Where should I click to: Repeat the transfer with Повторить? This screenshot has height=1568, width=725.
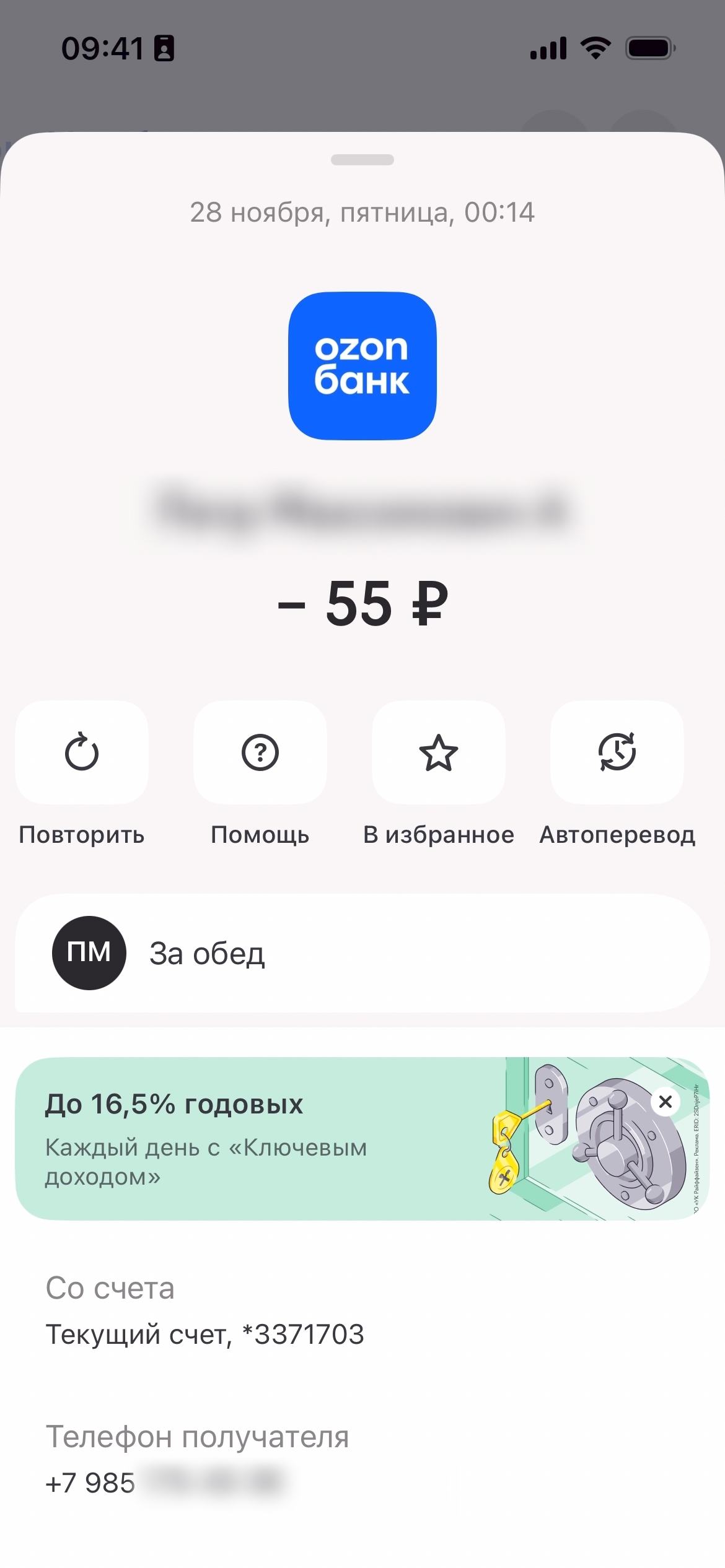point(82,753)
